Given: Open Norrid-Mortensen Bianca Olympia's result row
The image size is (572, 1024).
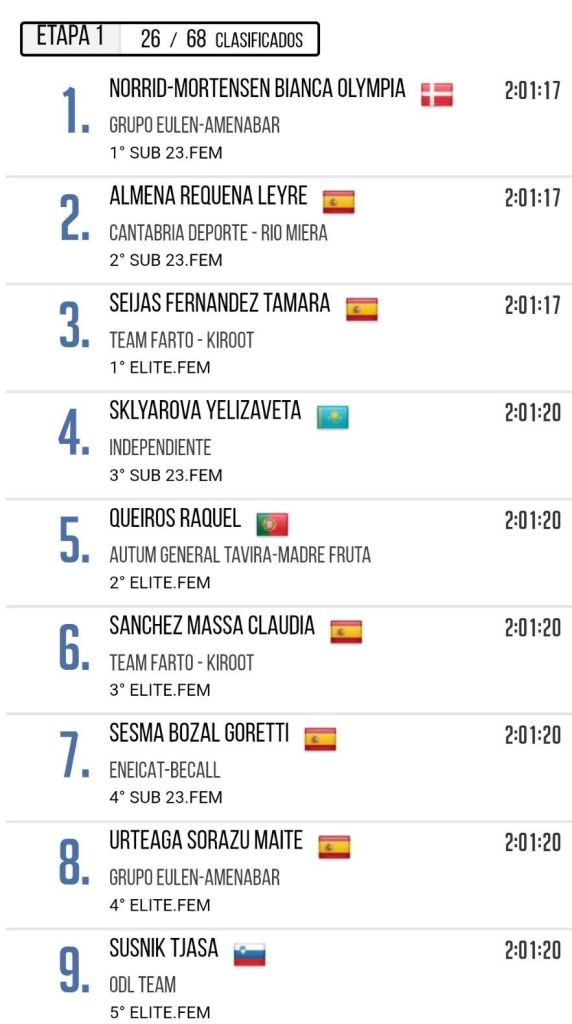Looking at the screenshot, I should (x=289, y=121).
